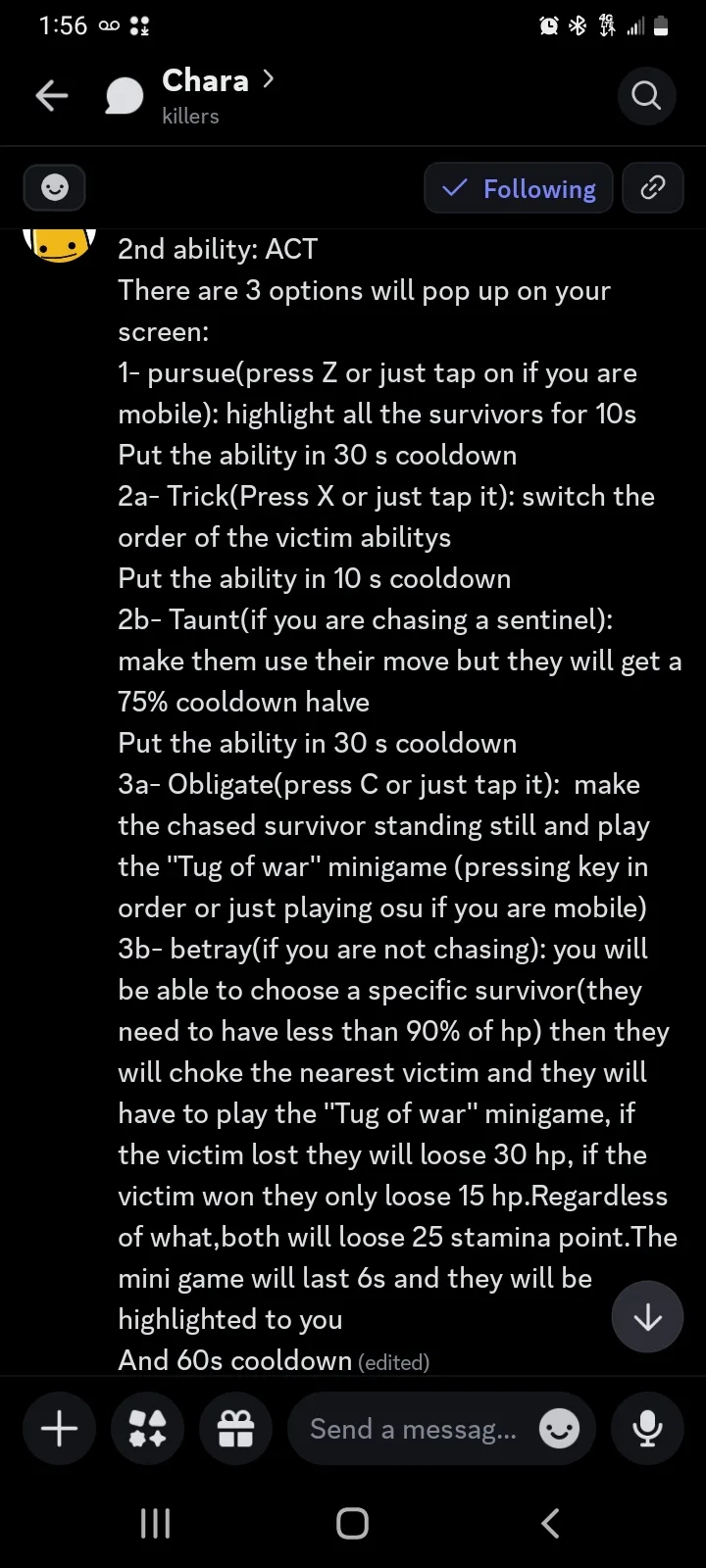Image resolution: width=706 pixels, height=1568 pixels.
Task: Add a reaction with the smiley button
Action: (x=55, y=188)
